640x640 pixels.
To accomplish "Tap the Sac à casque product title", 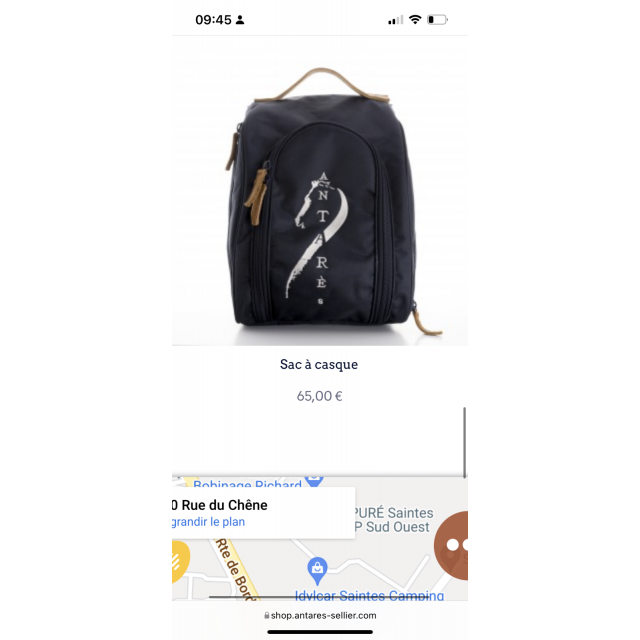I will (319, 365).
